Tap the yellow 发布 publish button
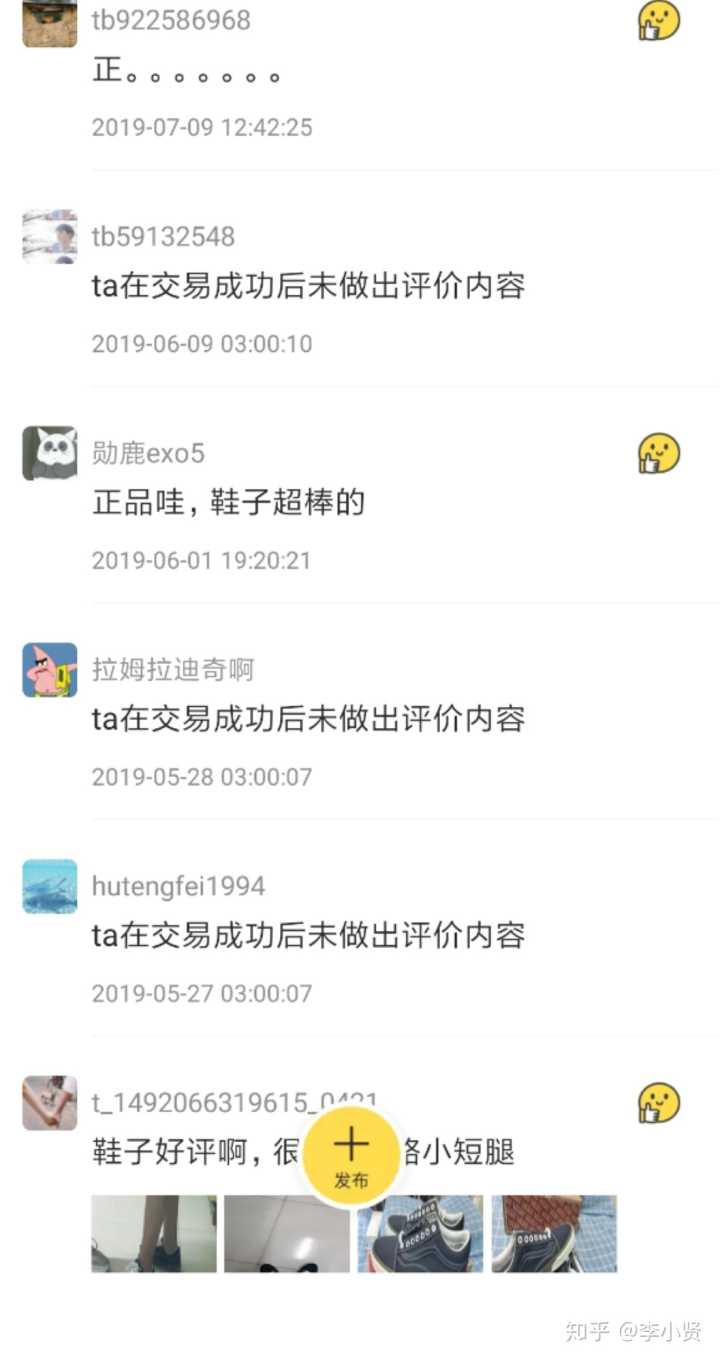This screenshot has height=1362, width=720. coord(351,1156)
